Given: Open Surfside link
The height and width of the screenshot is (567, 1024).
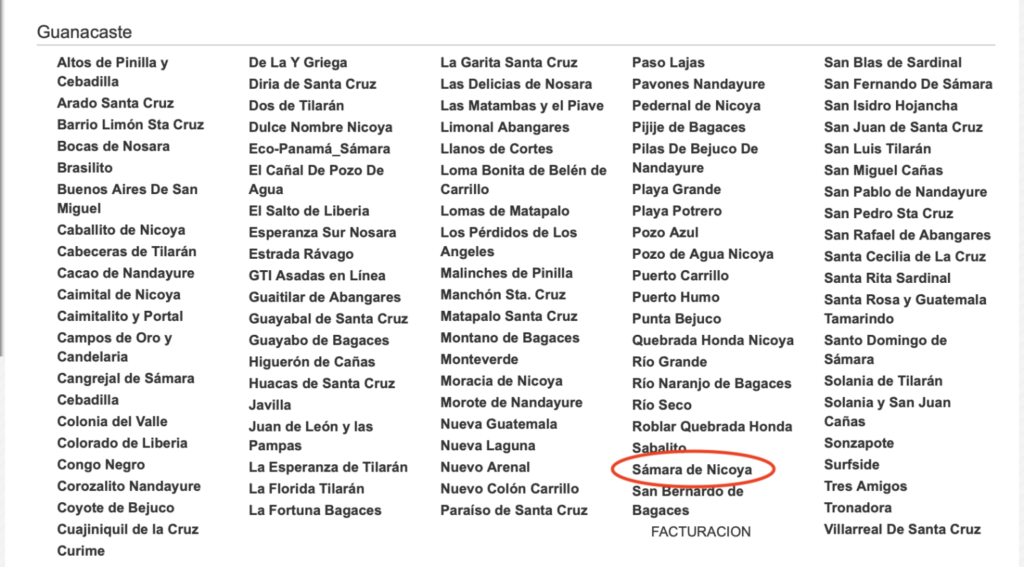Looking at the screenshot, I should tap(852, 465).
